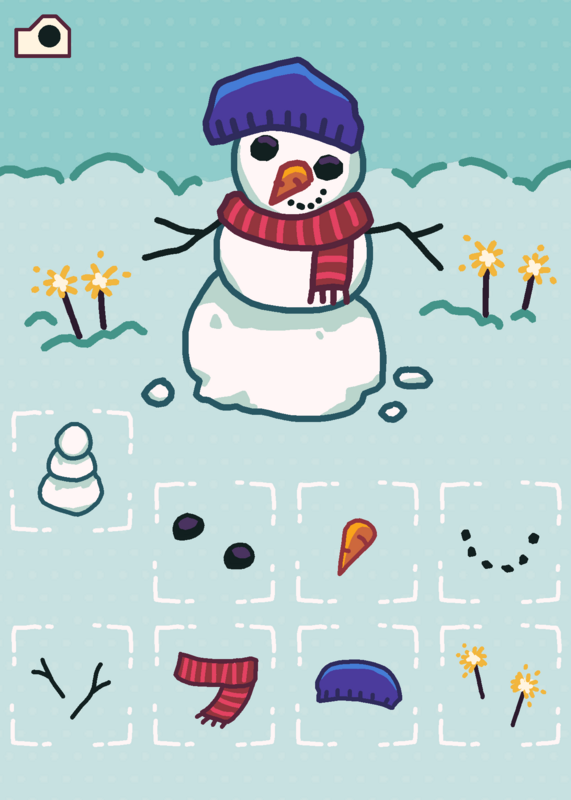Viewport: 571px width, 800px height.
Task: Pick the sparkler decorations tile
Action: (x=500, y=685)
